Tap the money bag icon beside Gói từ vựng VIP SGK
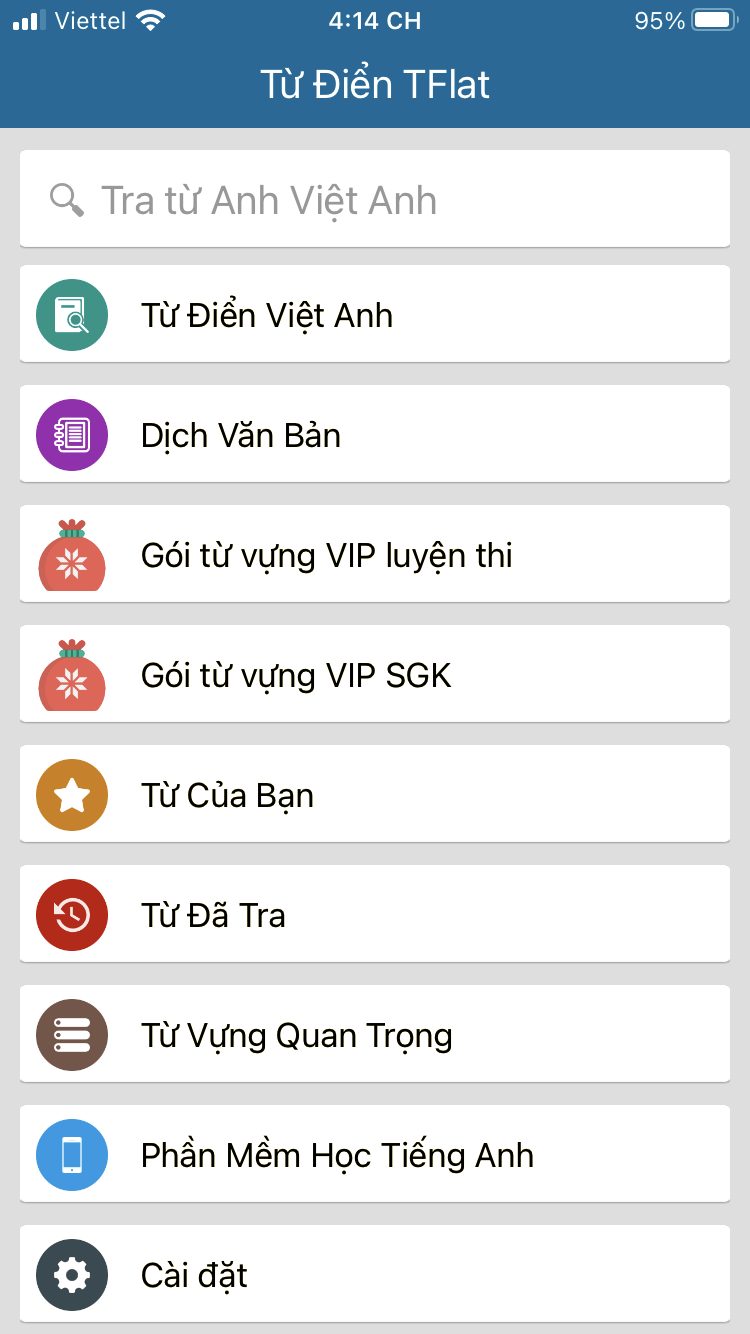 pyautogui.click(x=71, y=674)
